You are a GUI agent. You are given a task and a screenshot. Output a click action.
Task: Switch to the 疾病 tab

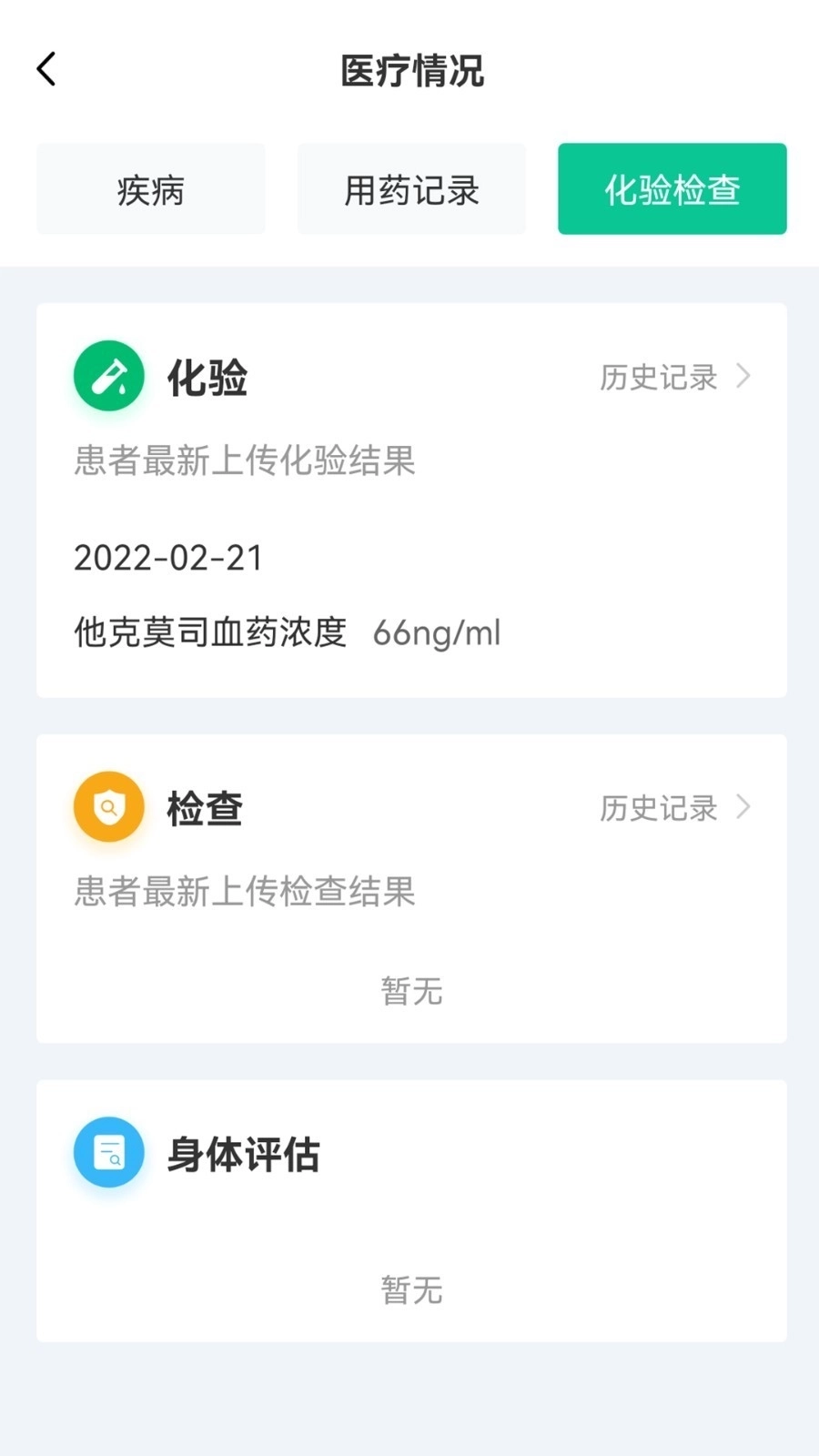(x=151, y=189)
